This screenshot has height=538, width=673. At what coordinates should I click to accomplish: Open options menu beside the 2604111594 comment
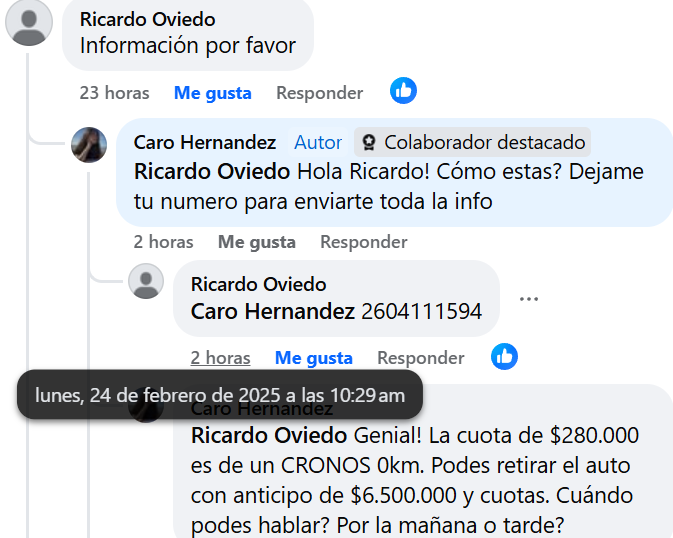(x=529, y=298)
